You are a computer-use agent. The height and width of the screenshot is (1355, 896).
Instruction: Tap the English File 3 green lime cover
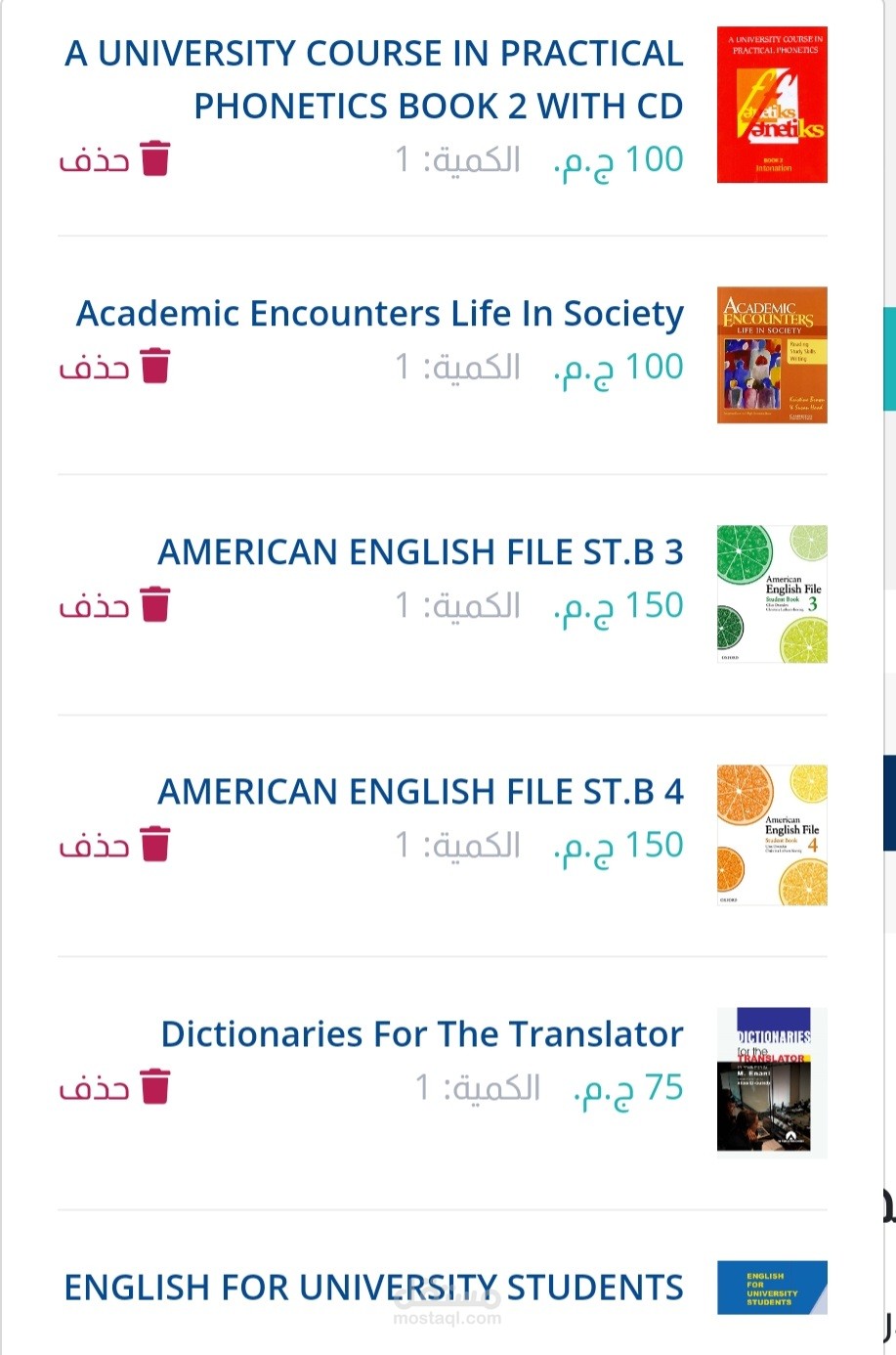pos(772,594)
